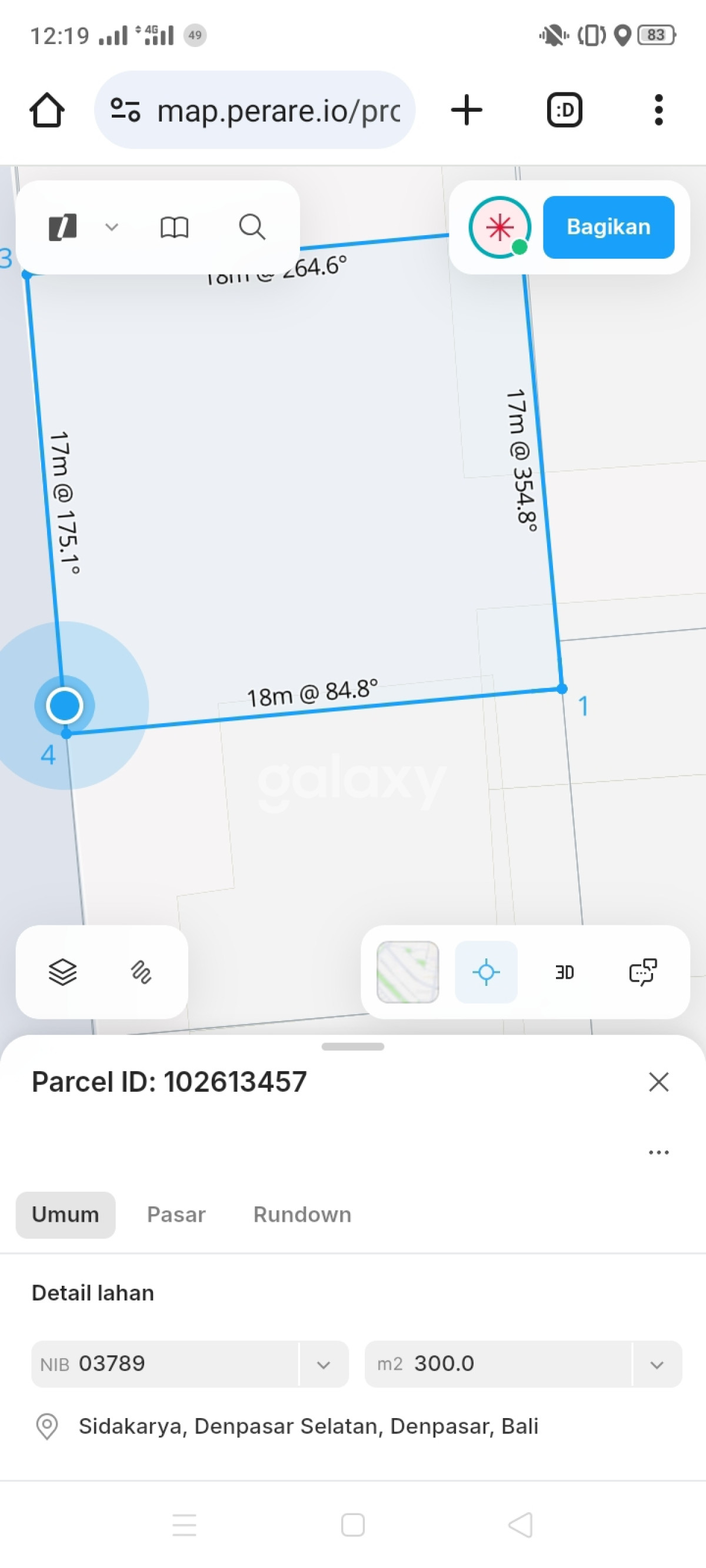The width and height of the screenshot is (706, 1568).
Task: Tap the Bagikan share button
Action: [x=608, y=227]
